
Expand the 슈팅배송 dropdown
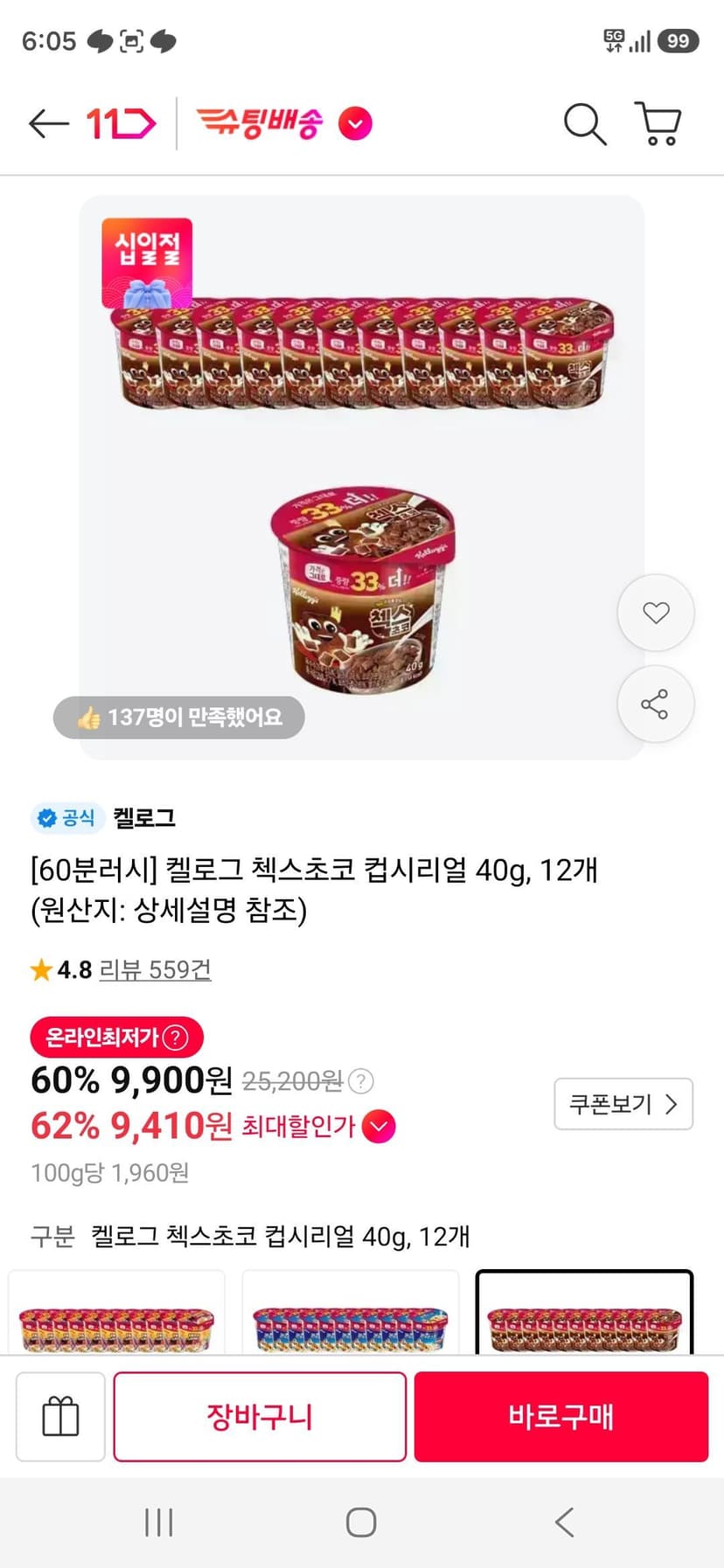coord(355,124)
